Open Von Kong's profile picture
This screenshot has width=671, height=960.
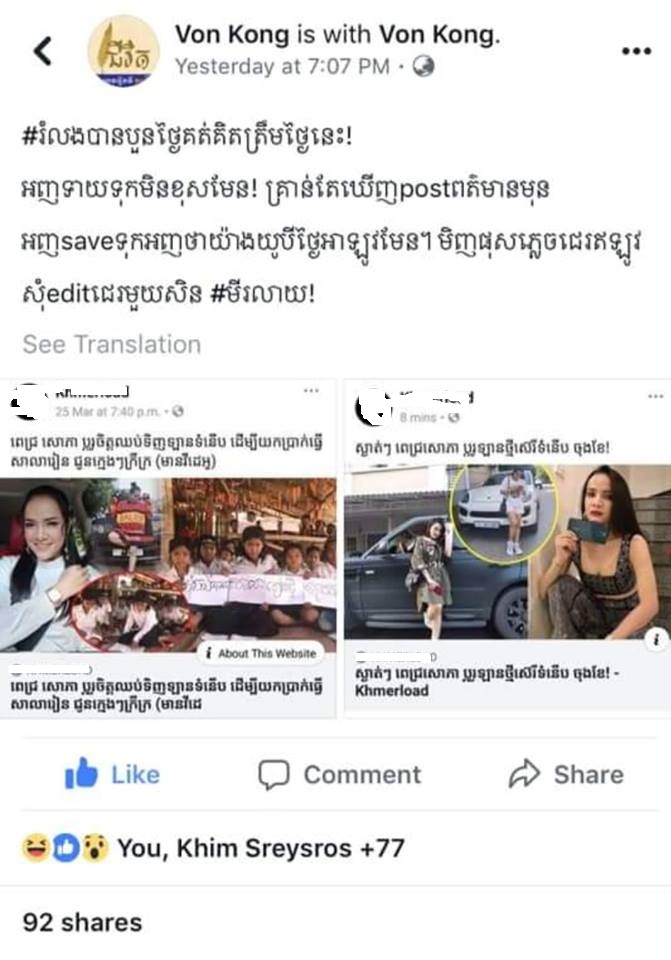coord(123,50)
